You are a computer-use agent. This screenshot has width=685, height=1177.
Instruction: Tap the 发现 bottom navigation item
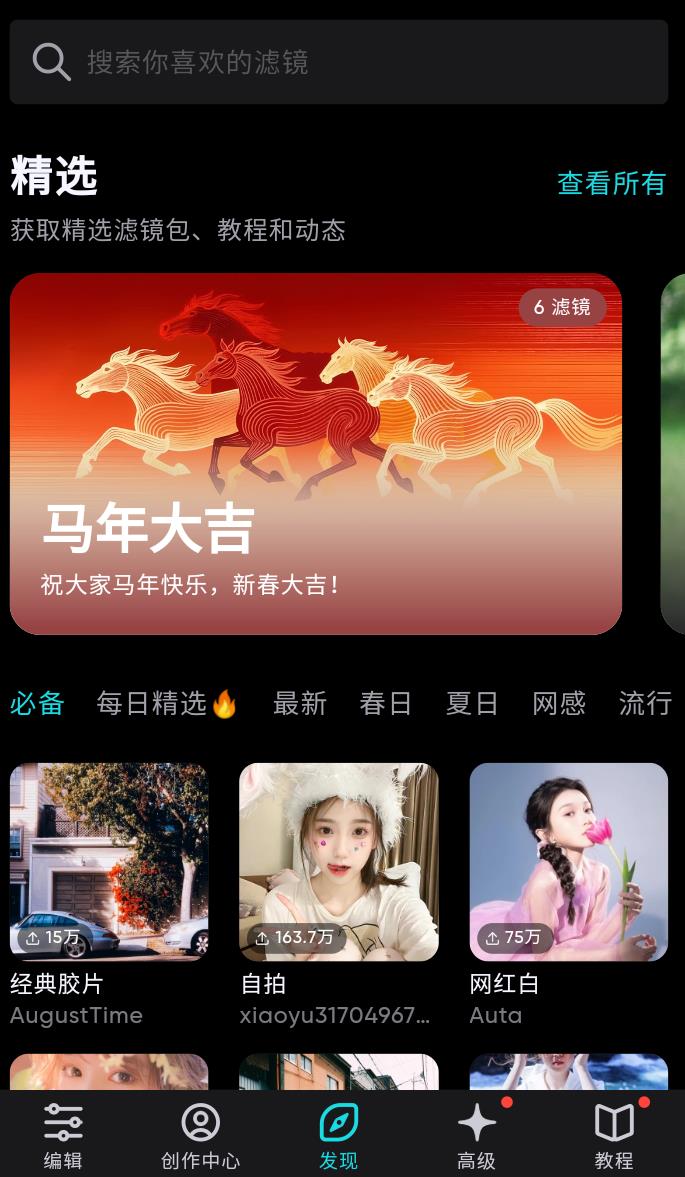[x=339, y=1135]
